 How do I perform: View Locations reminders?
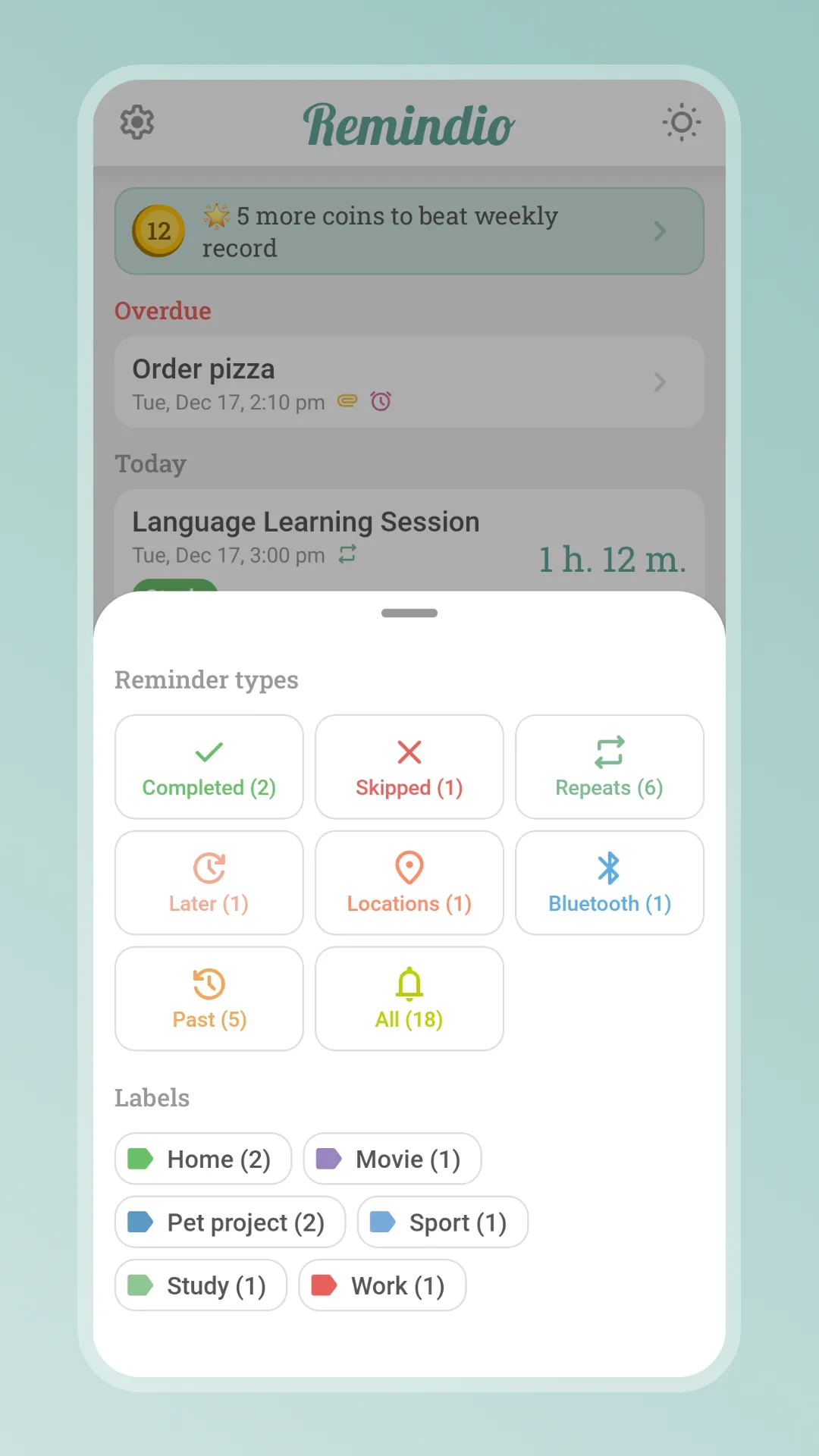[409, 883]
